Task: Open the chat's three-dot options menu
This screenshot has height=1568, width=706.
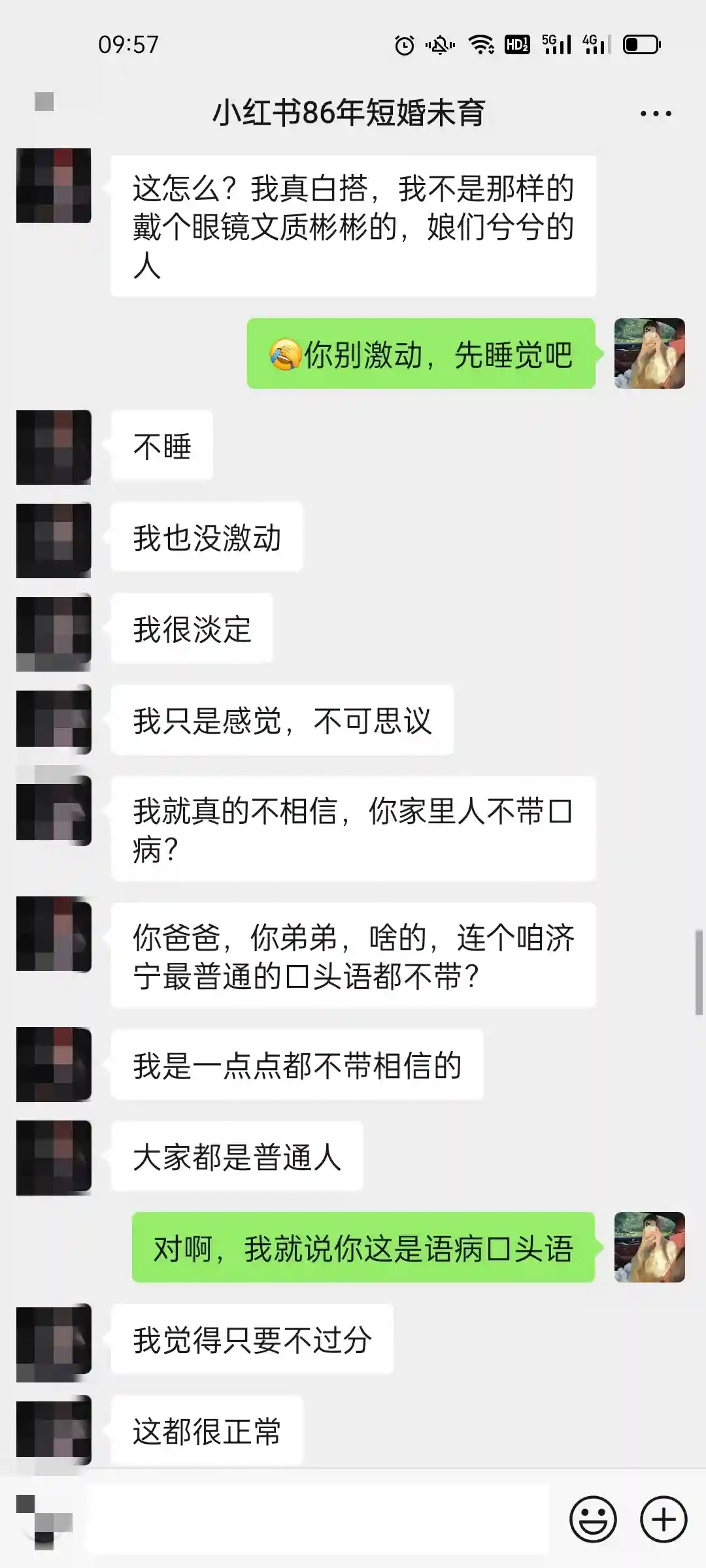Action: [x=655, y=114]
